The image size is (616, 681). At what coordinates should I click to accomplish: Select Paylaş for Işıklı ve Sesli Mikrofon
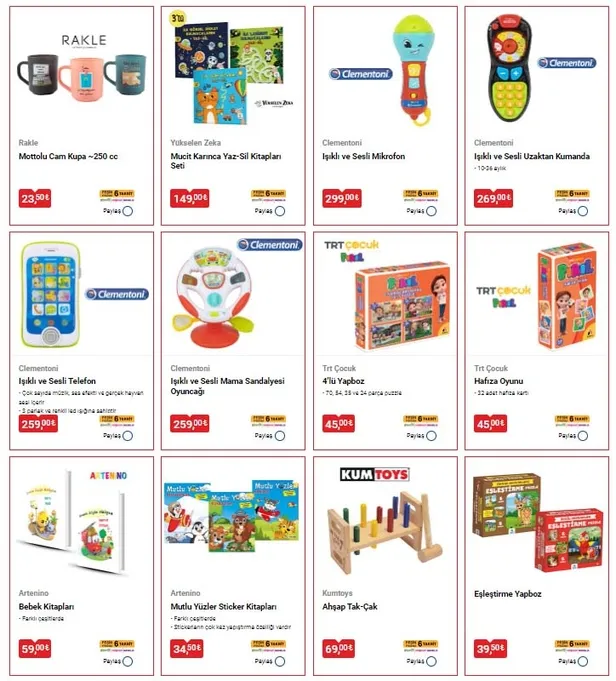(x=431, y=211)
